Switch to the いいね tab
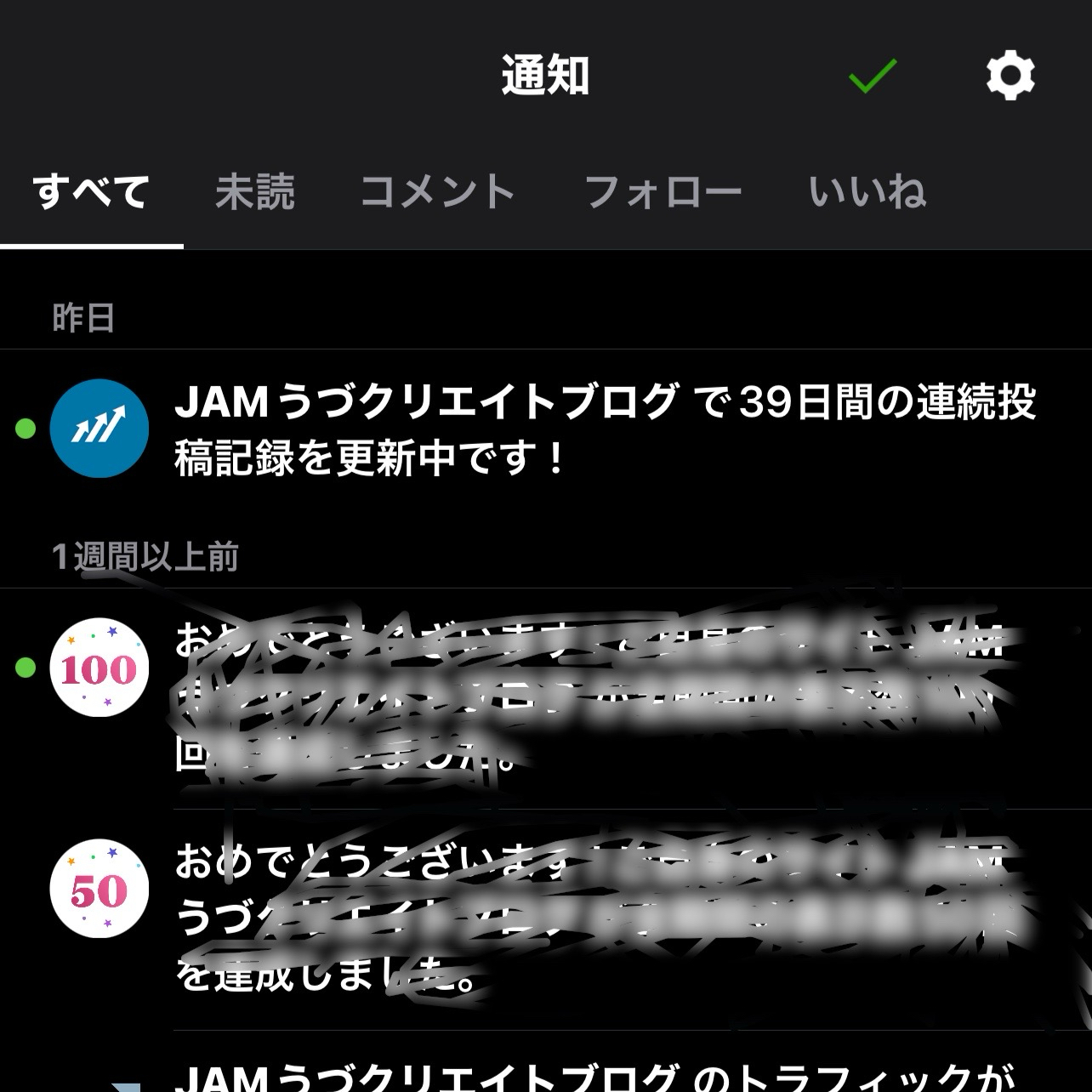Image resolution: width=1092 pixels, height=1092 pixels. (x=867, y=192)
